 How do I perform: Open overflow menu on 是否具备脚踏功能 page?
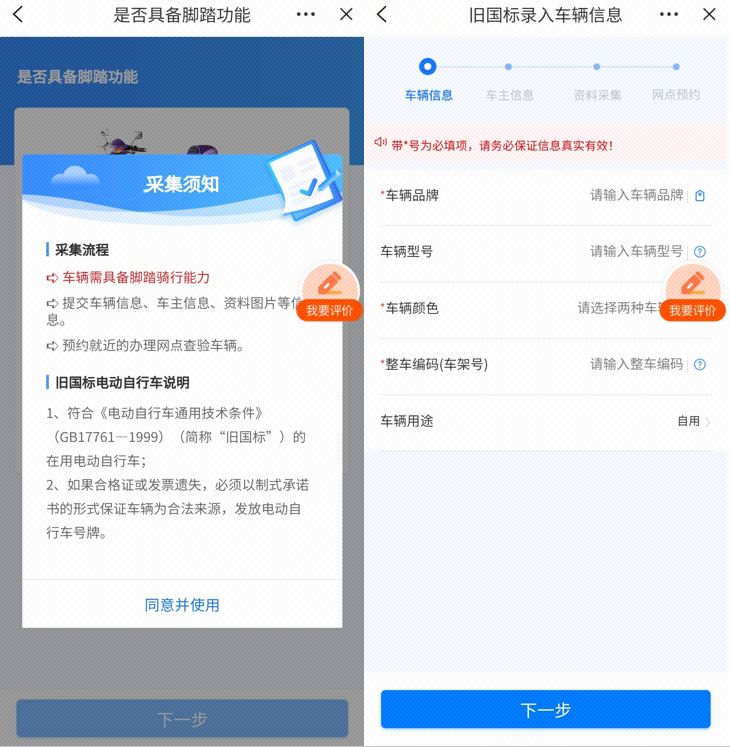306,15
